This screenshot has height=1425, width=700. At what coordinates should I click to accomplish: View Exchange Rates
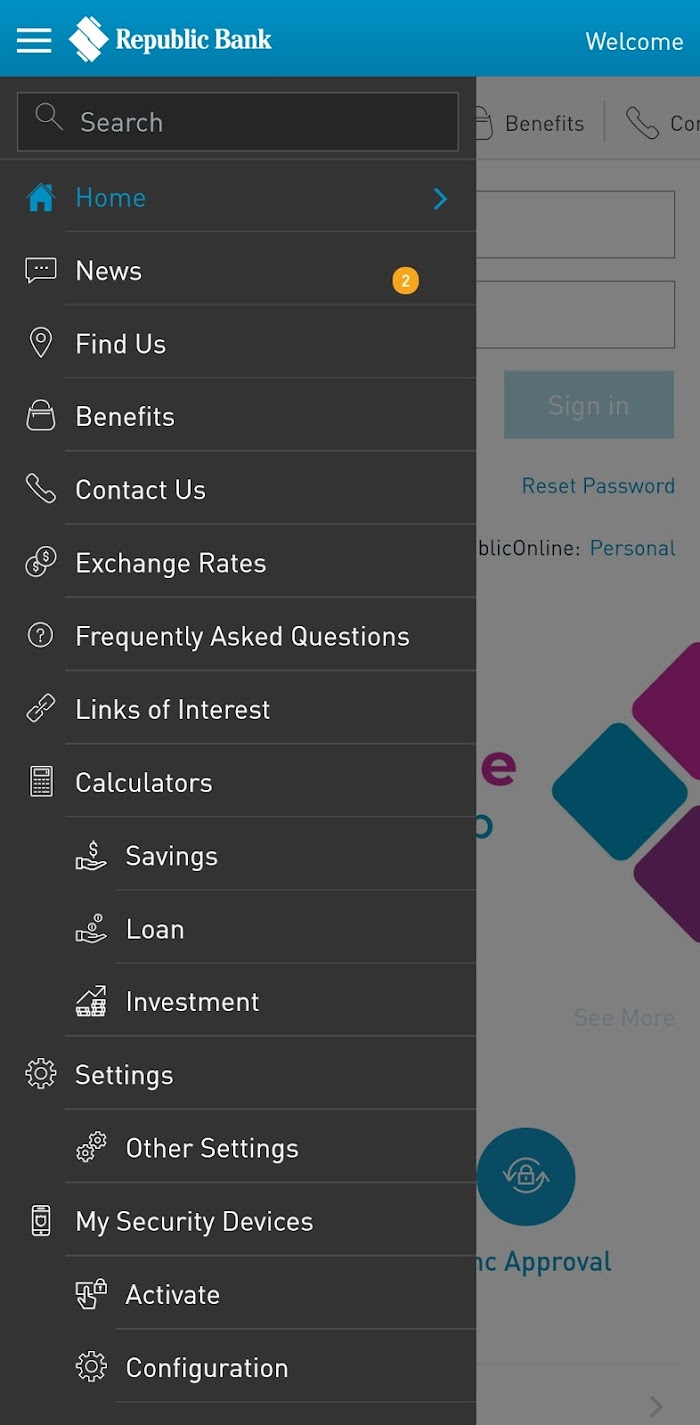point(238,563)
